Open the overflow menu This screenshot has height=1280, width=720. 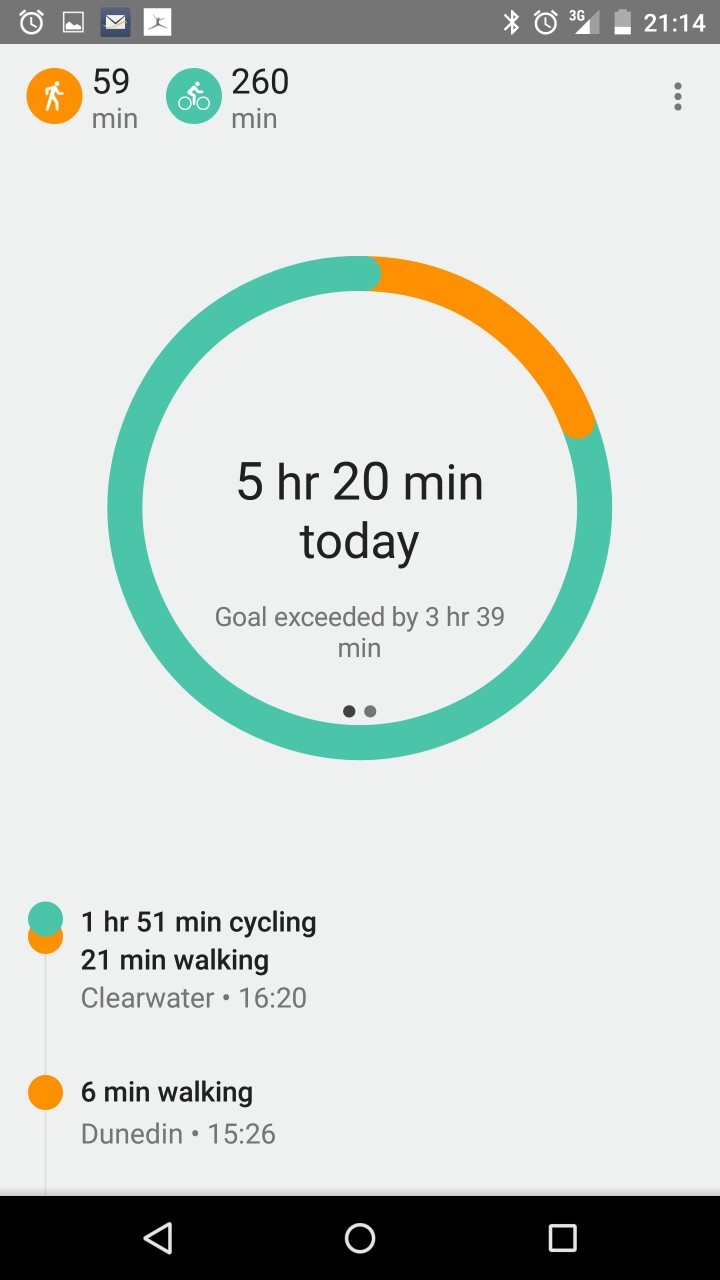(x=678, y=97)
